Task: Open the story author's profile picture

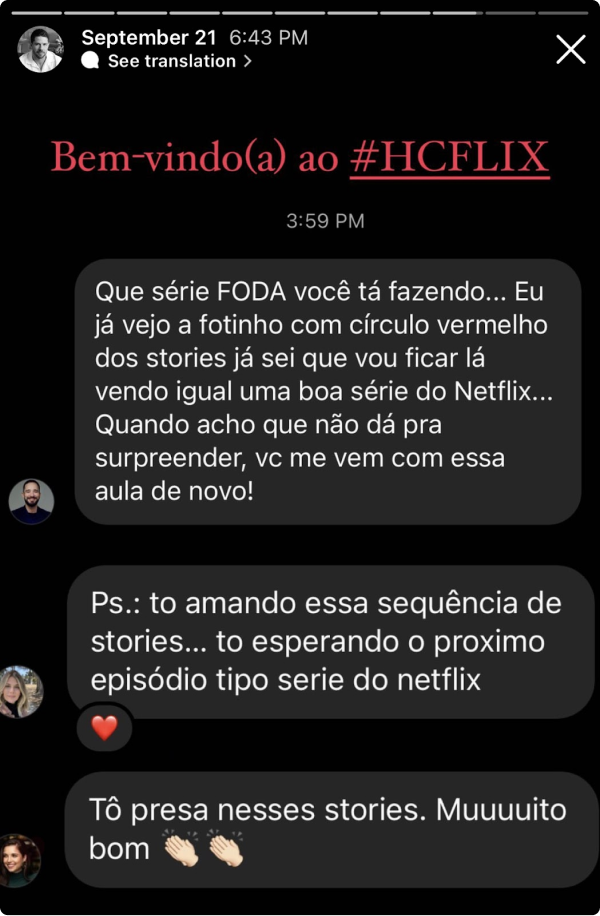Action: 40,49
